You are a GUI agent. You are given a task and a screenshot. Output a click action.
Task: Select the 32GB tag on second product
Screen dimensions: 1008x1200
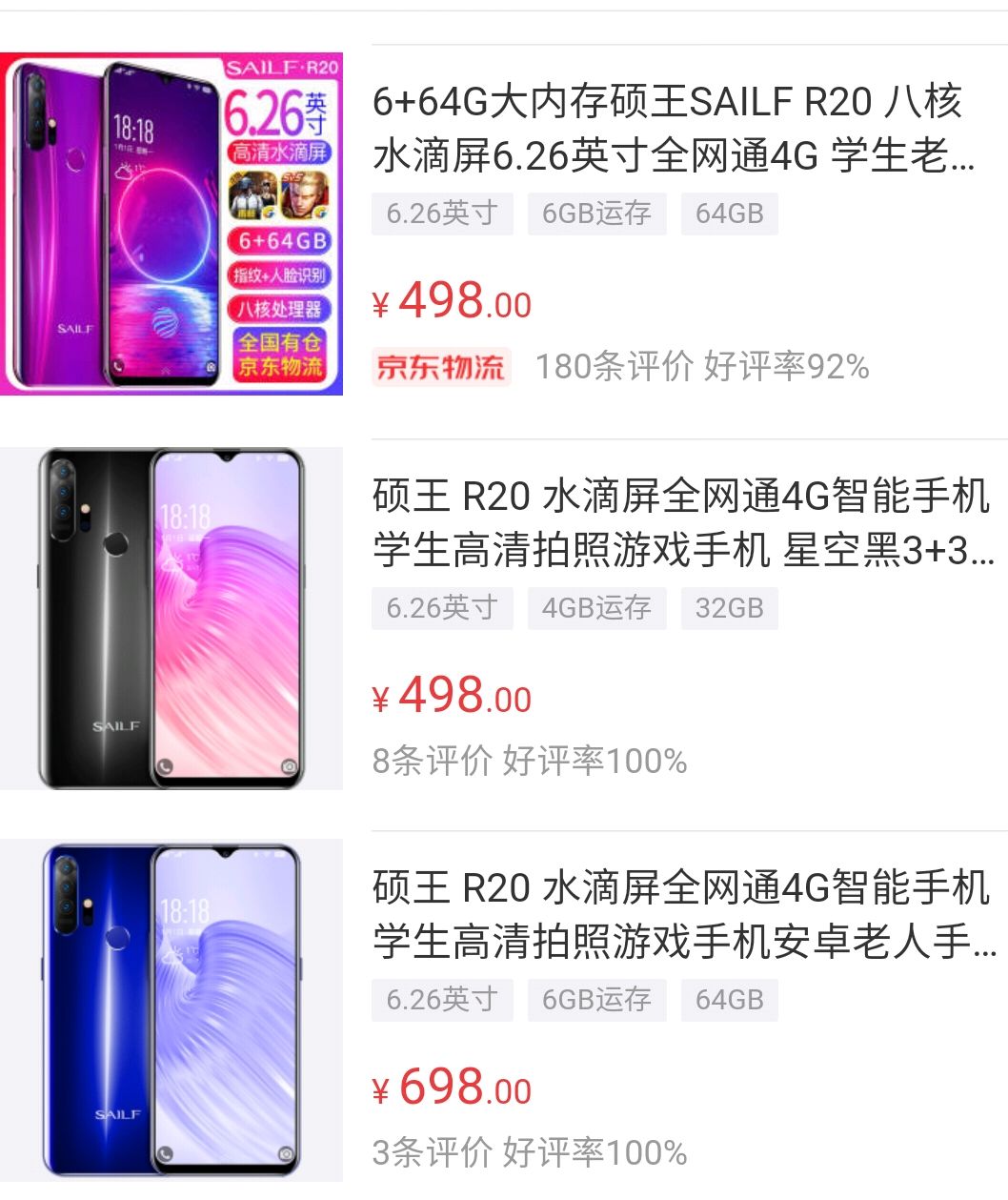[x=729, y=607]
